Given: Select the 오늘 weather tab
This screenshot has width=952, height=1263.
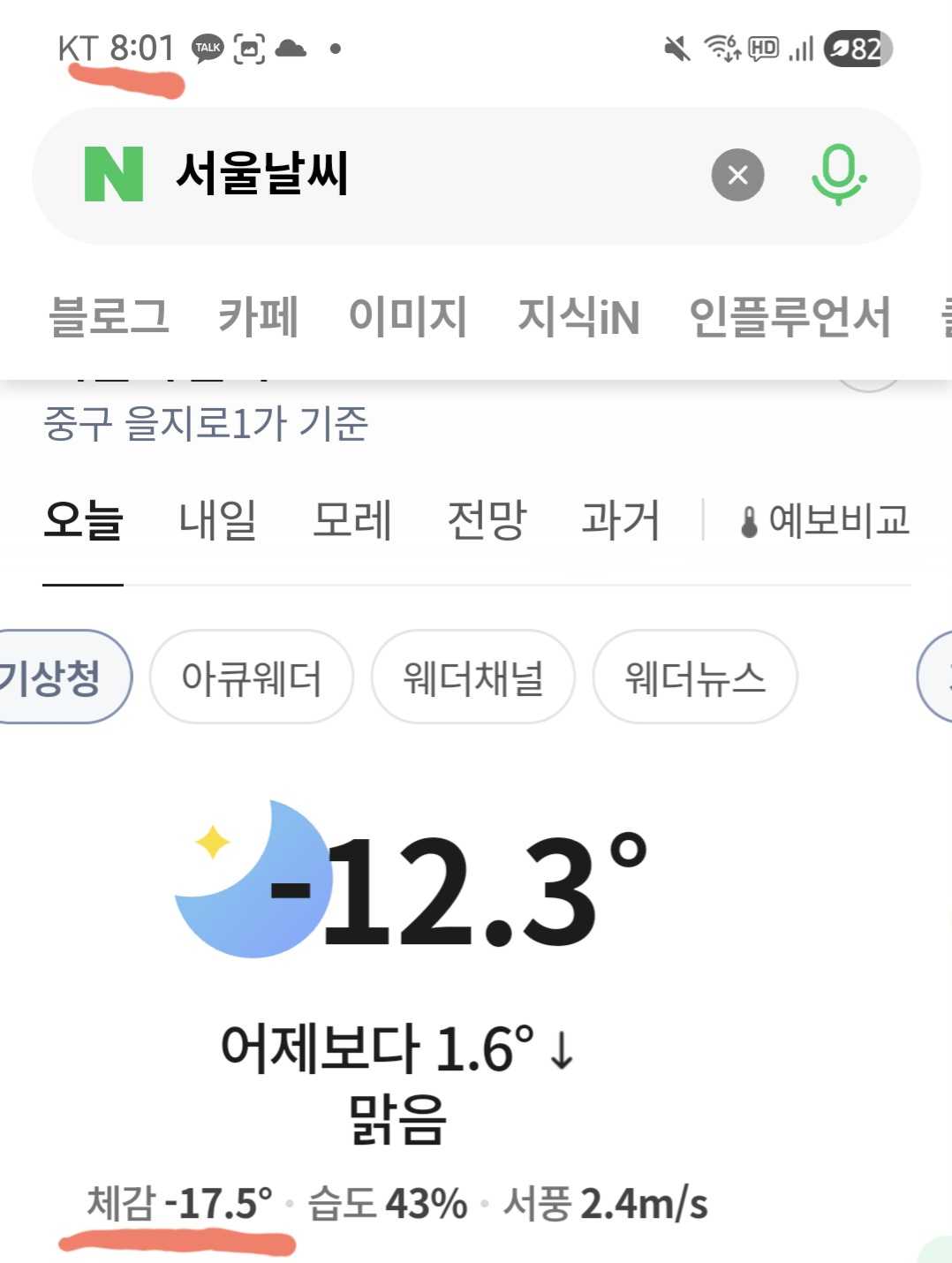Looking at the screenshot, I should click(83, 520).
